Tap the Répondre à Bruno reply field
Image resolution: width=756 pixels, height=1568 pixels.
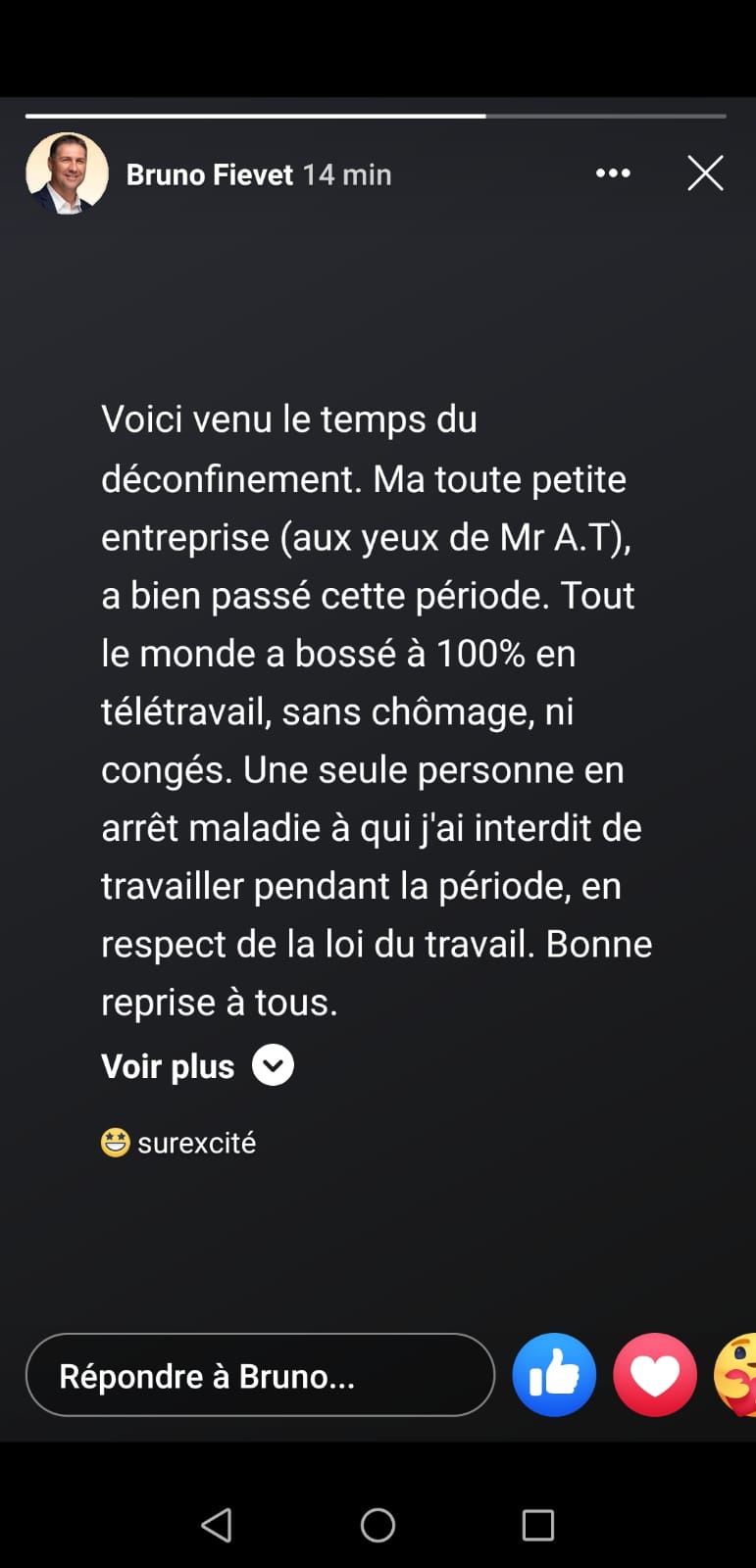click(260, 1375)
